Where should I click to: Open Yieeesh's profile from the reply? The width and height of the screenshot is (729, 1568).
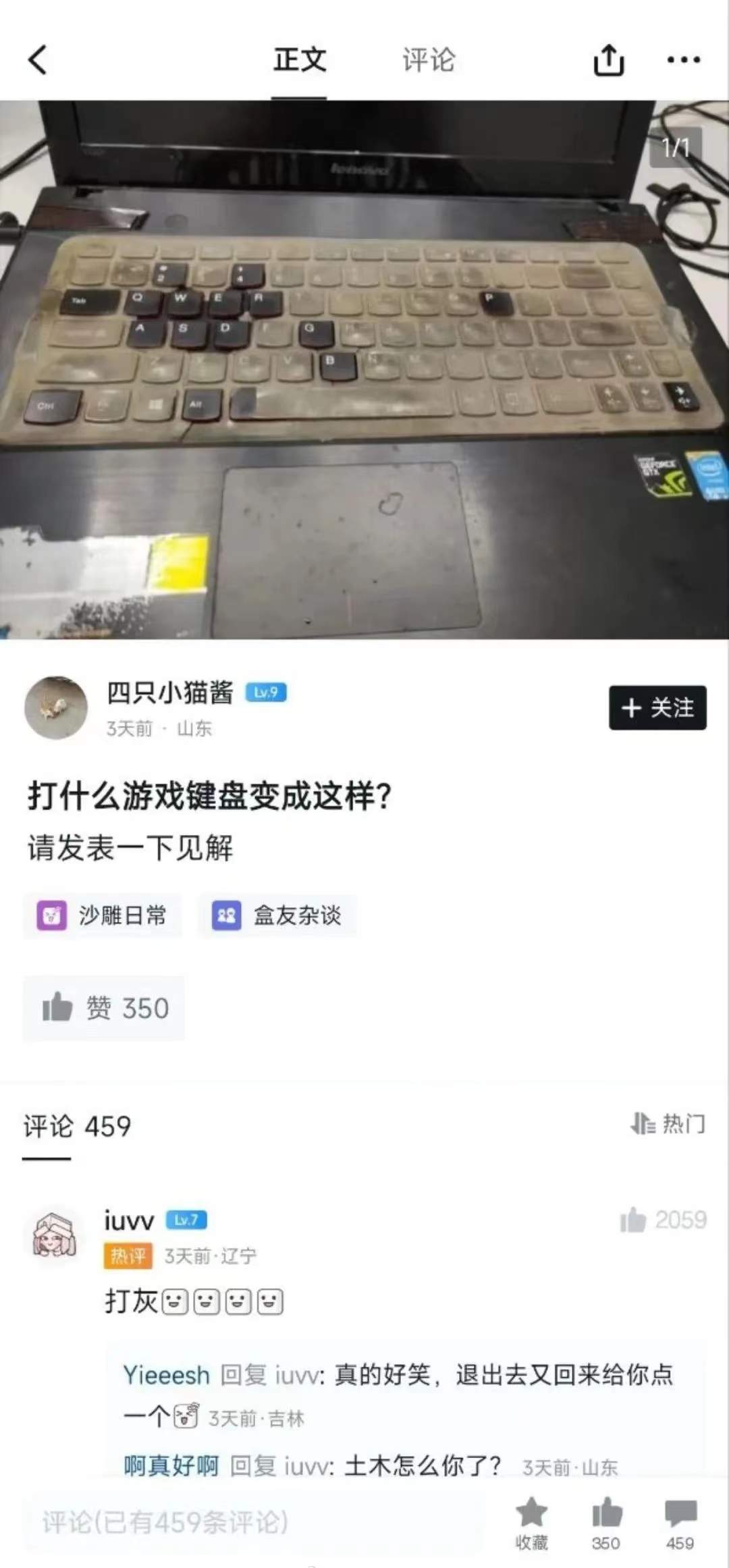tap(166, 1375)
